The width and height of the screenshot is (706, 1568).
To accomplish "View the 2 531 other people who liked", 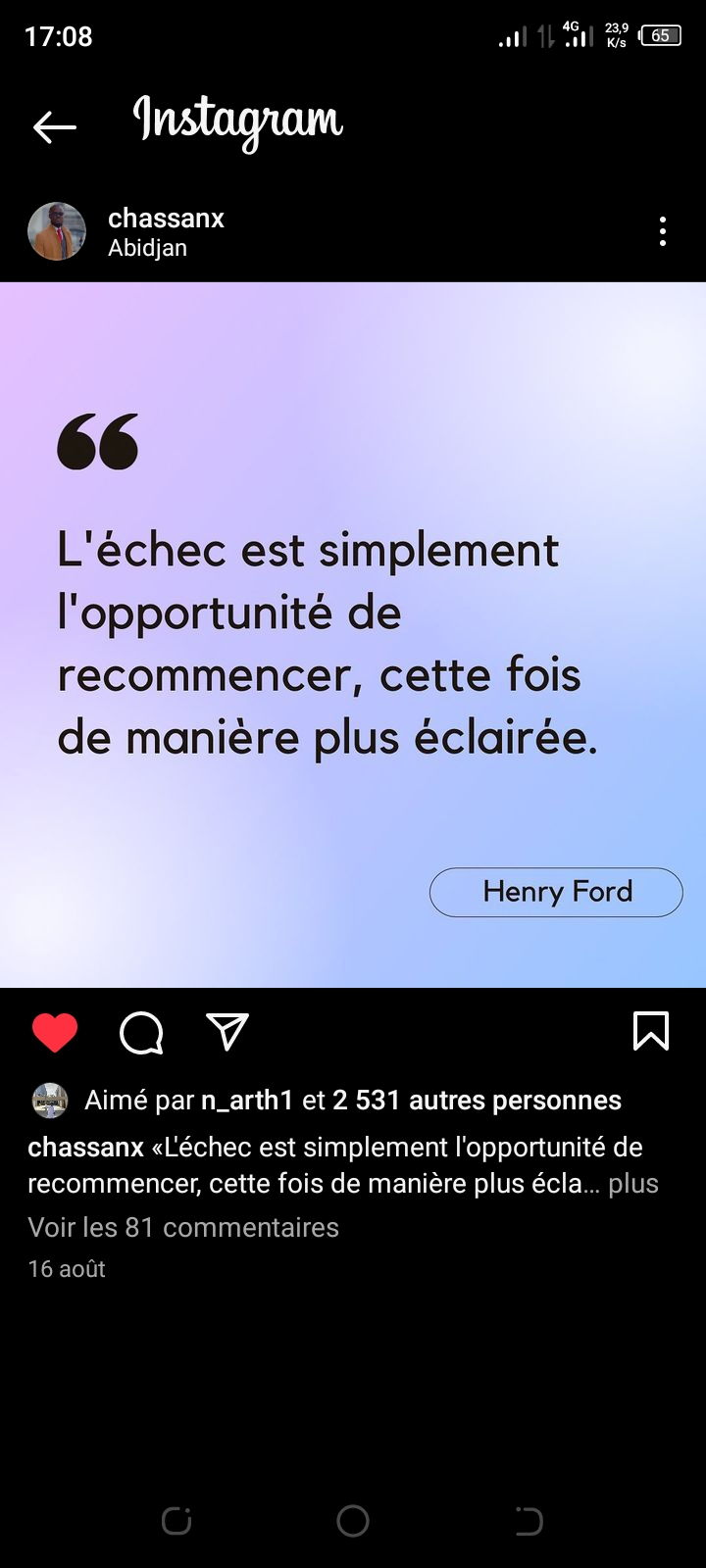I will (x=477, y=1101).
